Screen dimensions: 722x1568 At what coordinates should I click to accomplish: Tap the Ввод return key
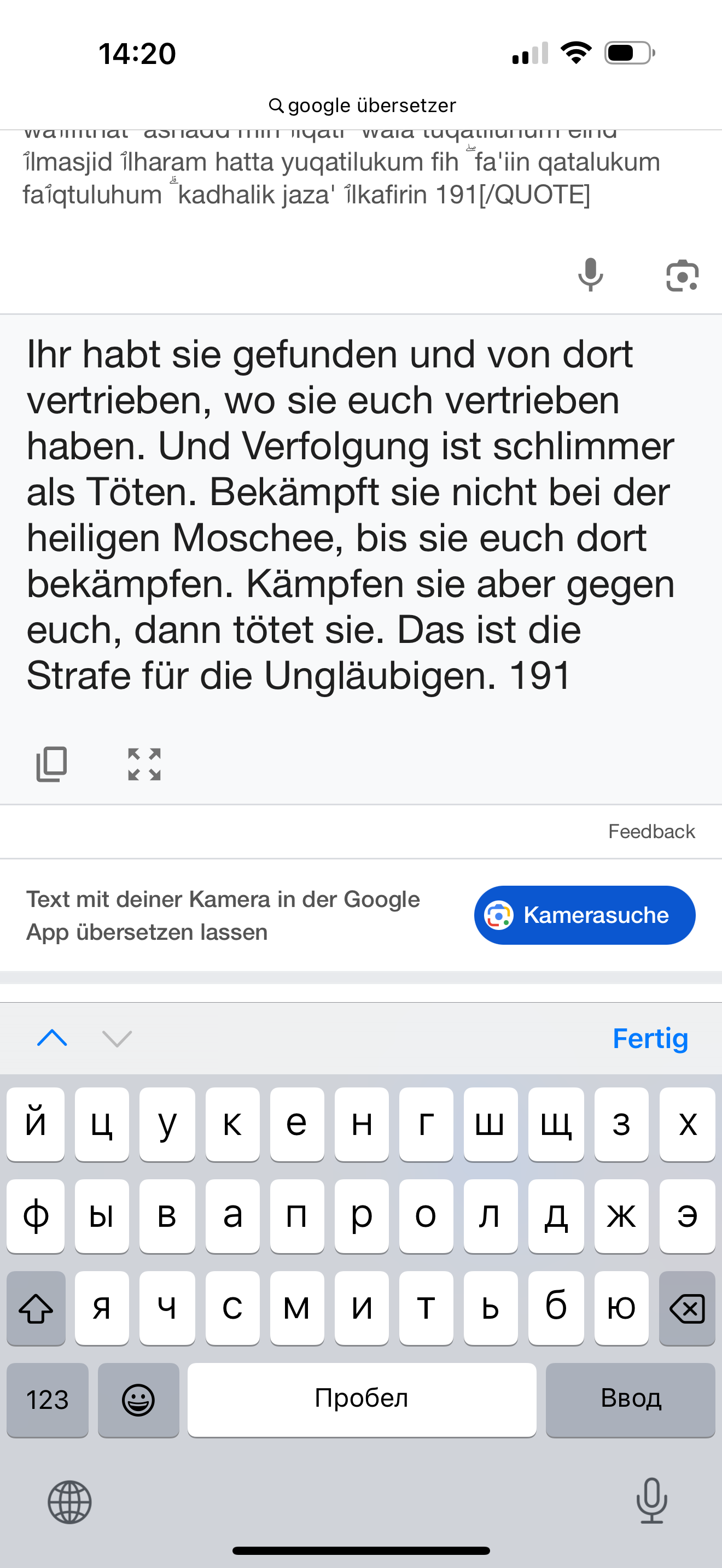click(x=630, y=1400)
